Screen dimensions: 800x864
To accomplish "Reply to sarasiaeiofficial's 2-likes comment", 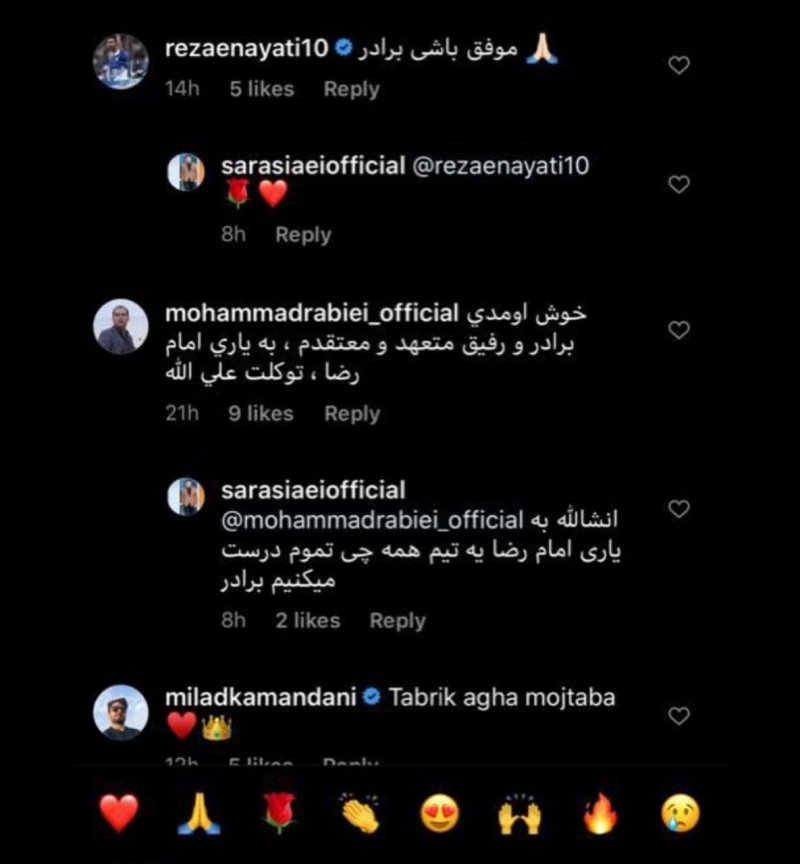I will coord(397,621).
